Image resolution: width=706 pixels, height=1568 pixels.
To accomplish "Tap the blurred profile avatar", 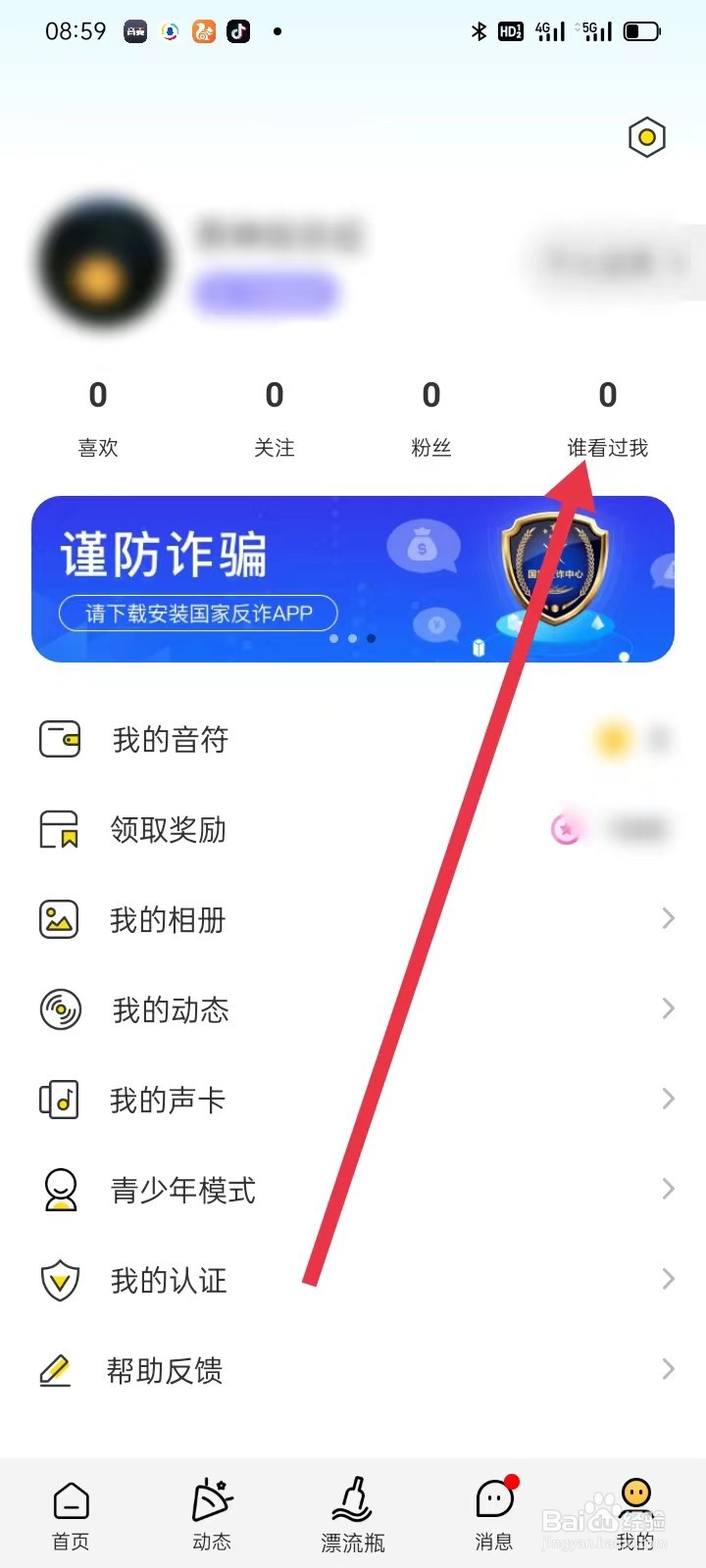I will (103, 263).
